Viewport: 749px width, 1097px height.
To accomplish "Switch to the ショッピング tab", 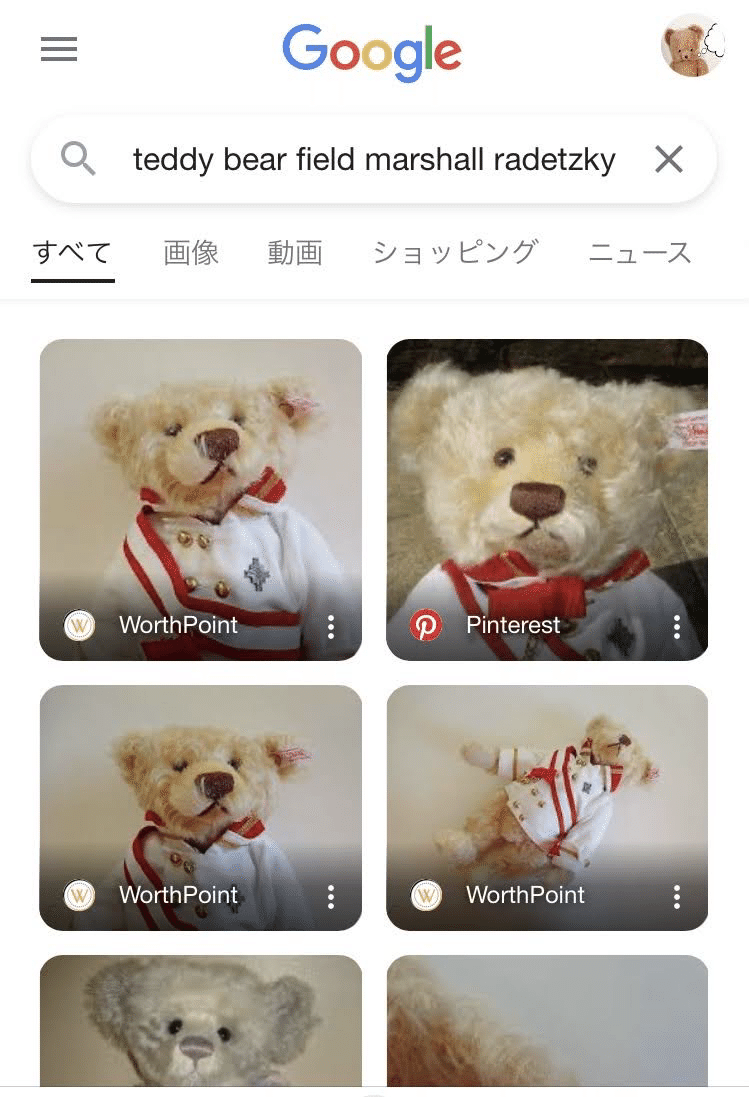I will click(455, 253).
